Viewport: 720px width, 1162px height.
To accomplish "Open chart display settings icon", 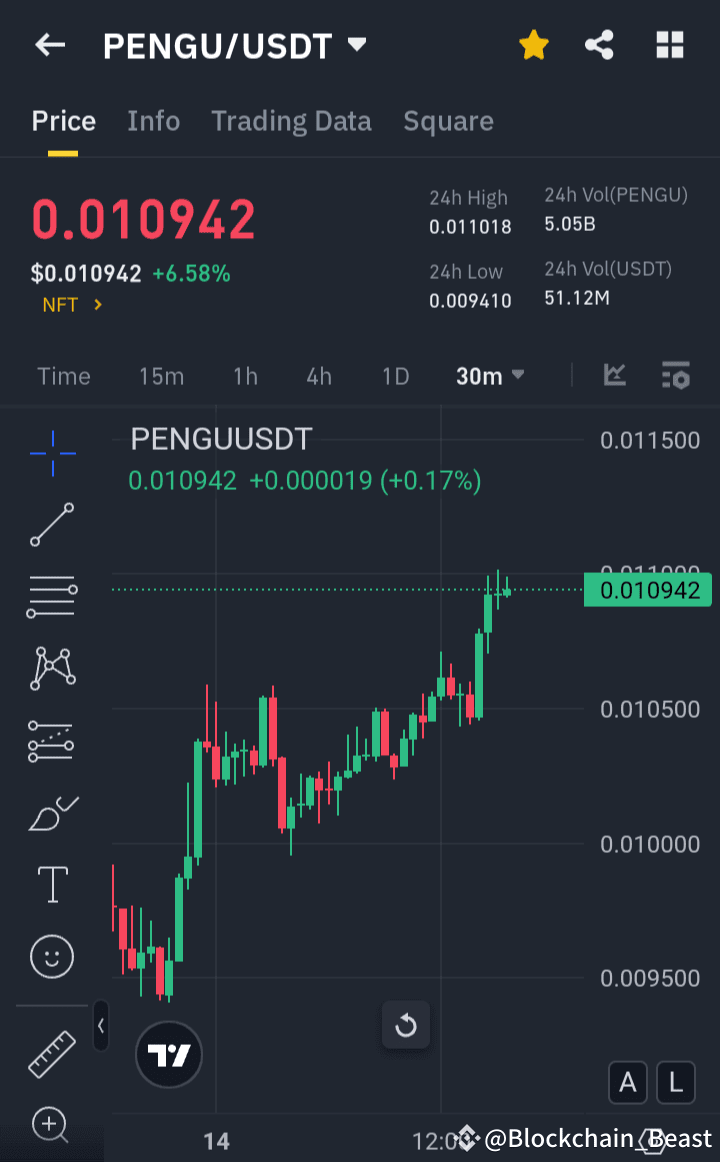I will click(x=676, y=375).
